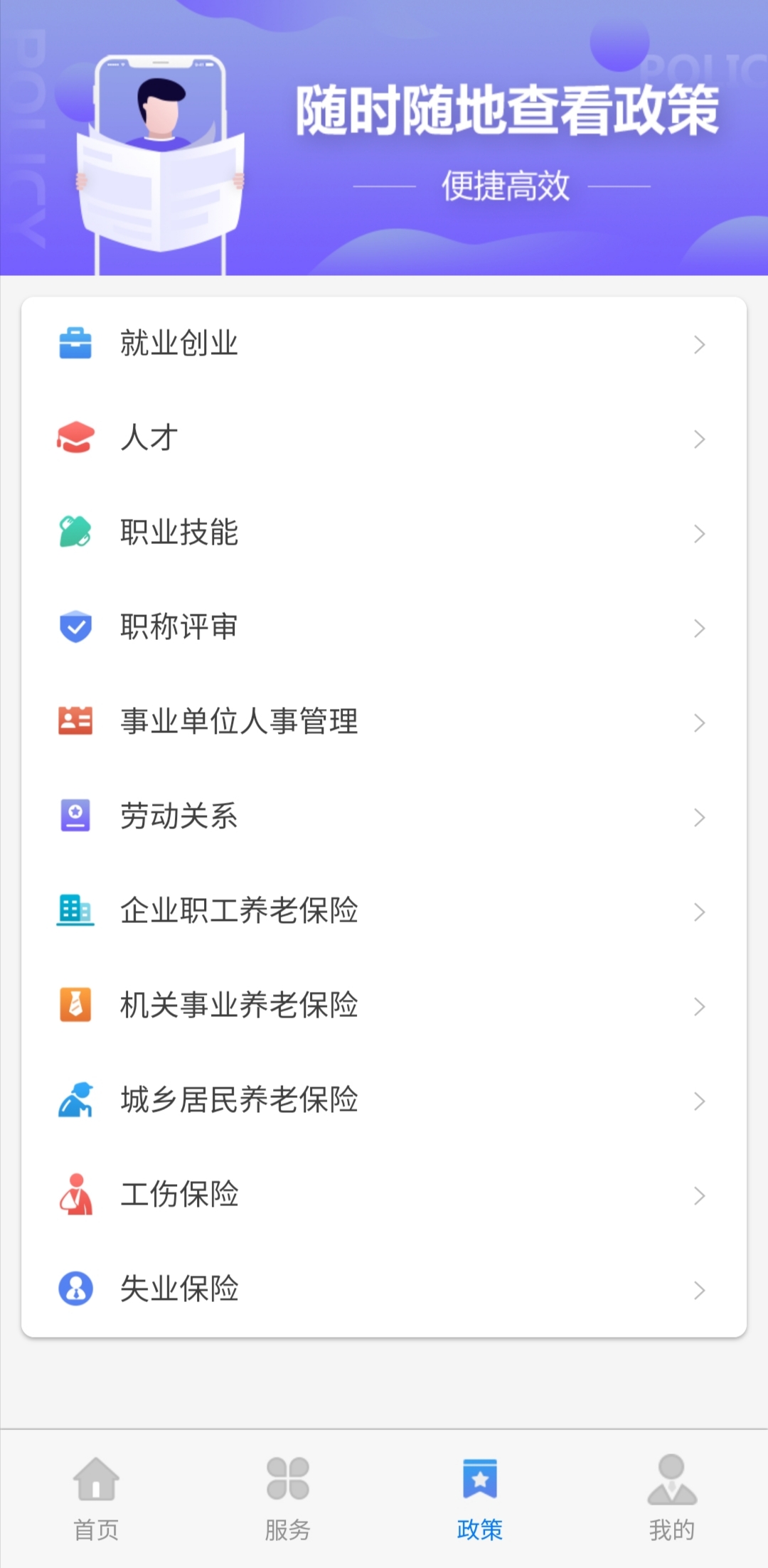Expand the 就业创业 category chevron
The width and height of the screenshot is (768, 1568).
tap(700, 344)
